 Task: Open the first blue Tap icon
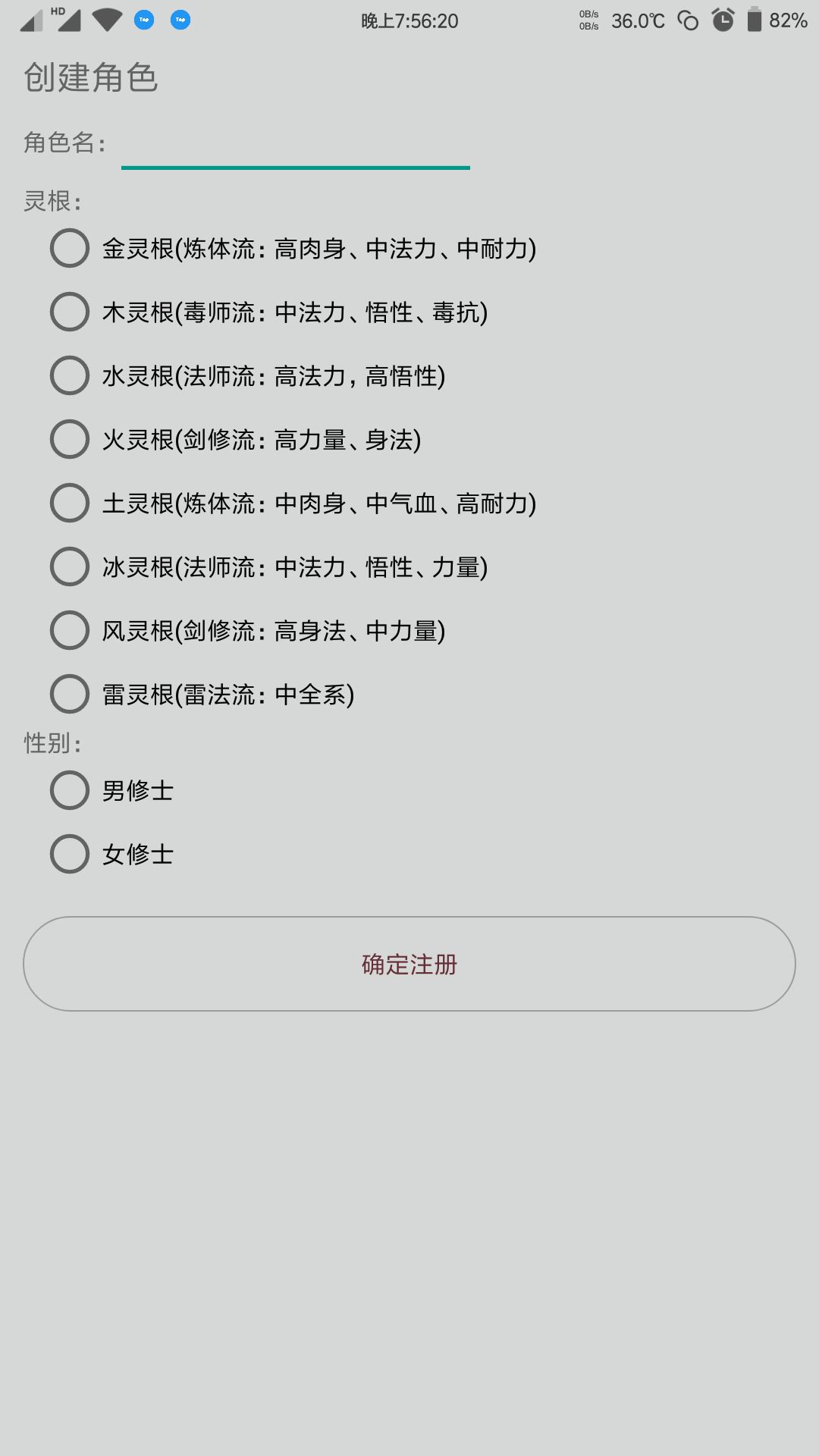point(143,20)
